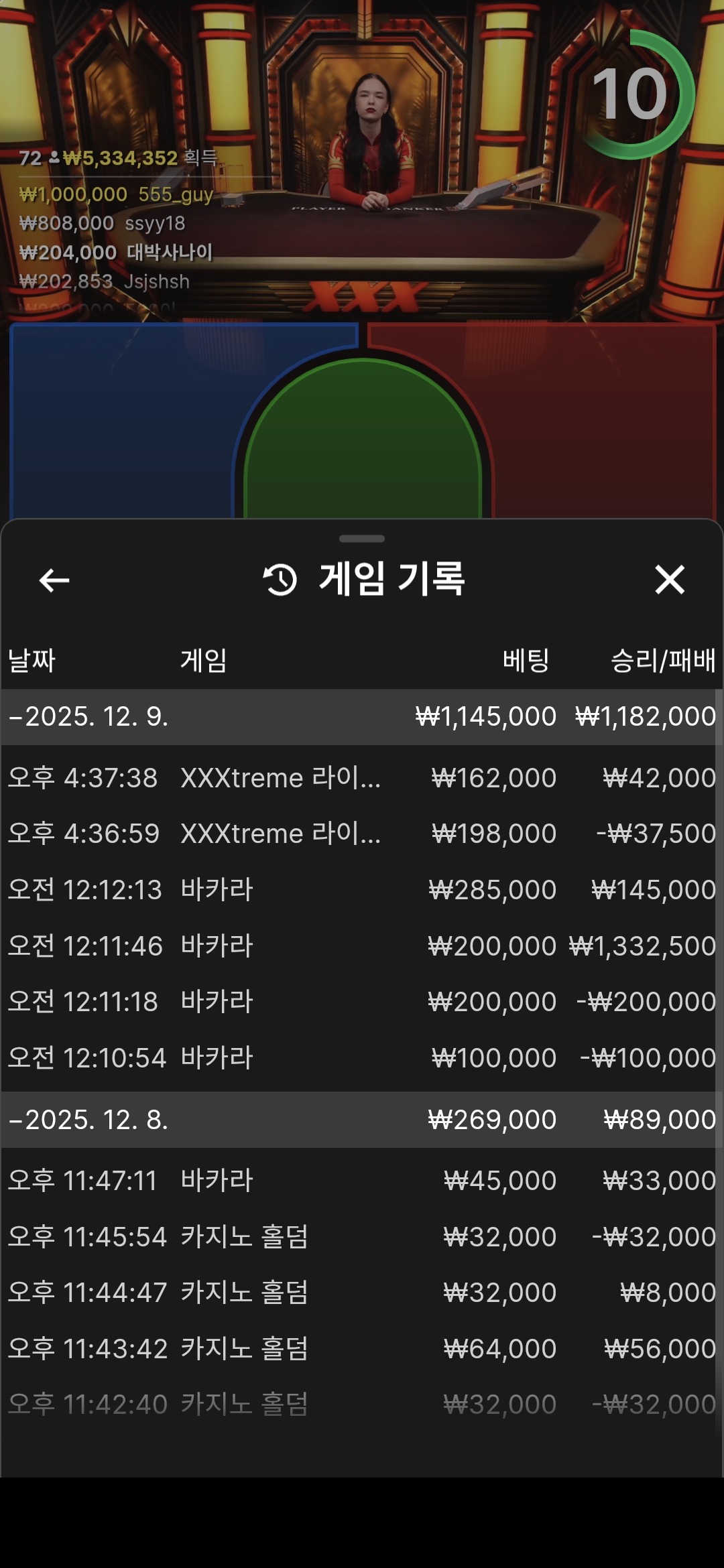
Task: View the 카지노 홀덤 record at 오후 11:44:47
Action: click(361, 1293)
